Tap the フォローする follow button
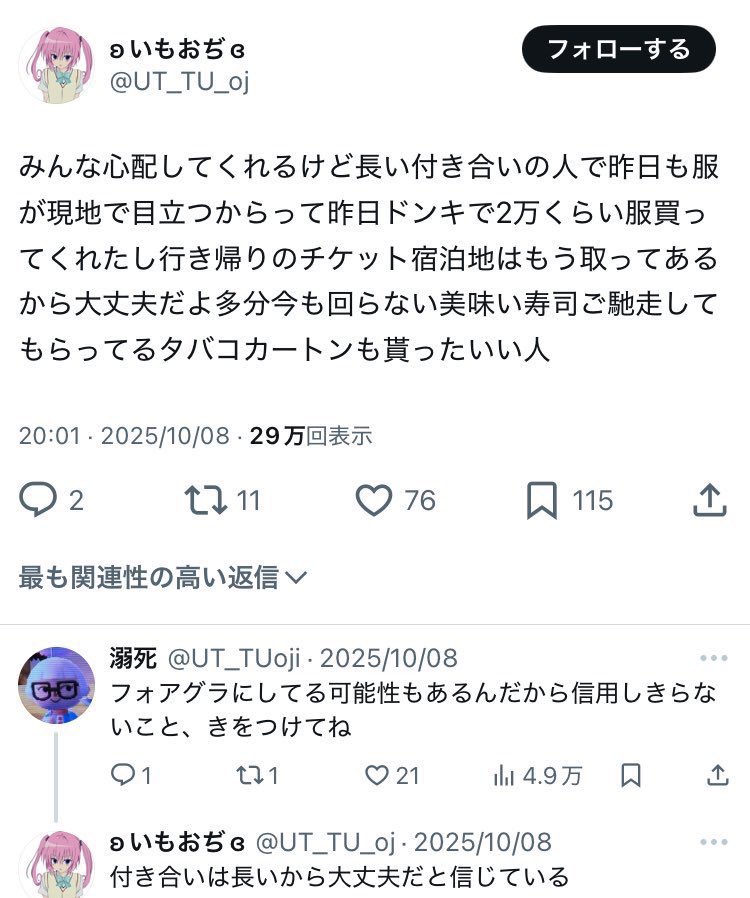The width and height of the screenshot is (750, 898). pos(618,49)
